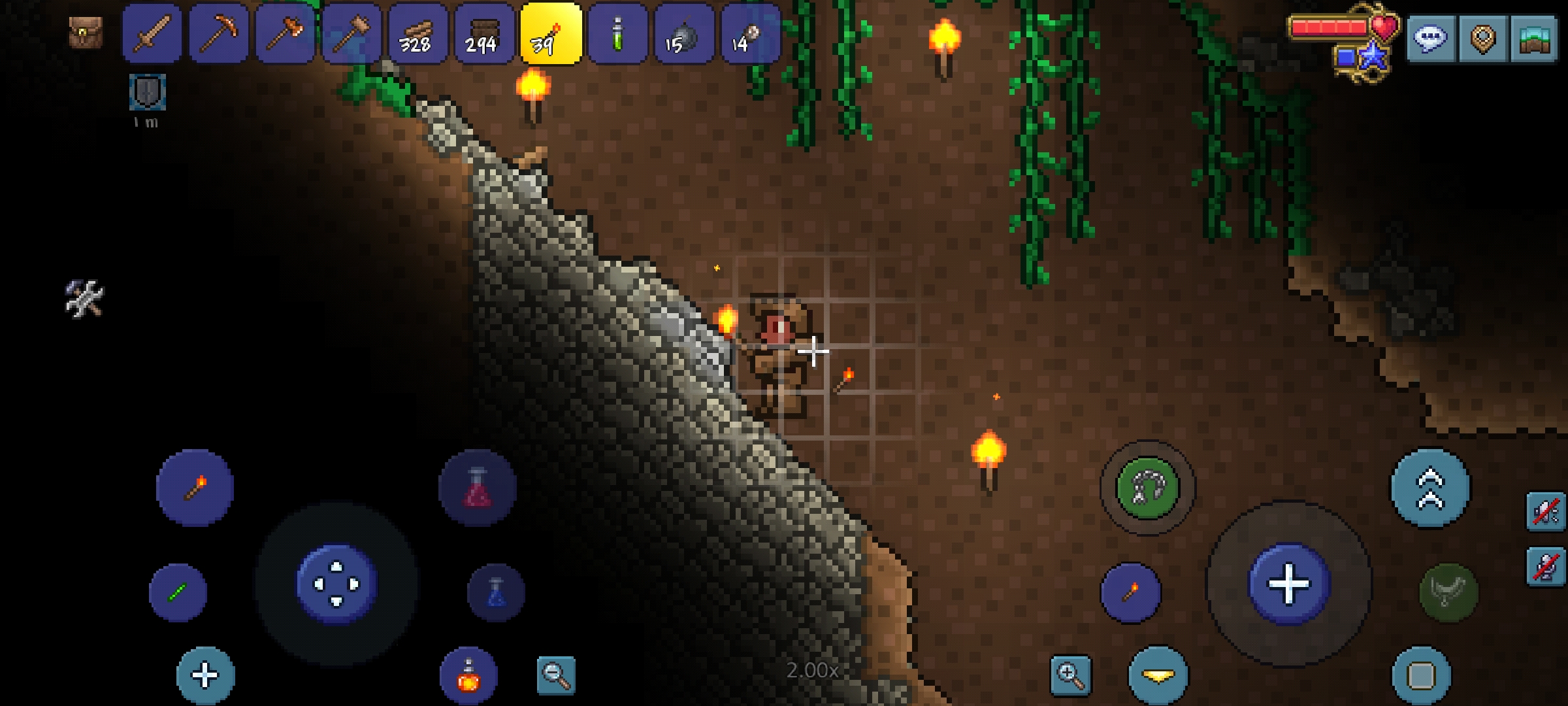This screenshot has width=1568, height=706.
Task: Select the bomb stack of 15
Action: (683, 34)
